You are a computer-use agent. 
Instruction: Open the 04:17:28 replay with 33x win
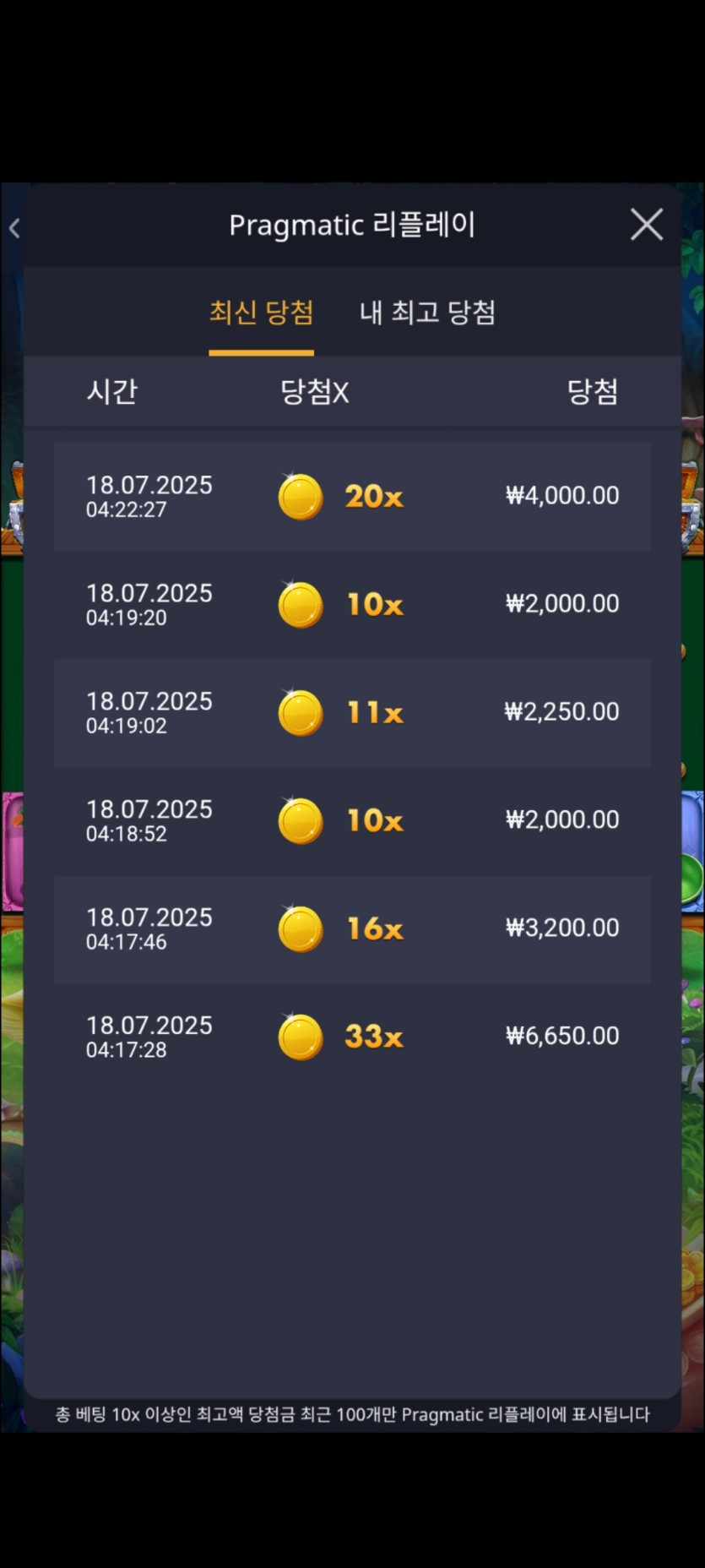pyautogui.click(x=352, y=1037)
